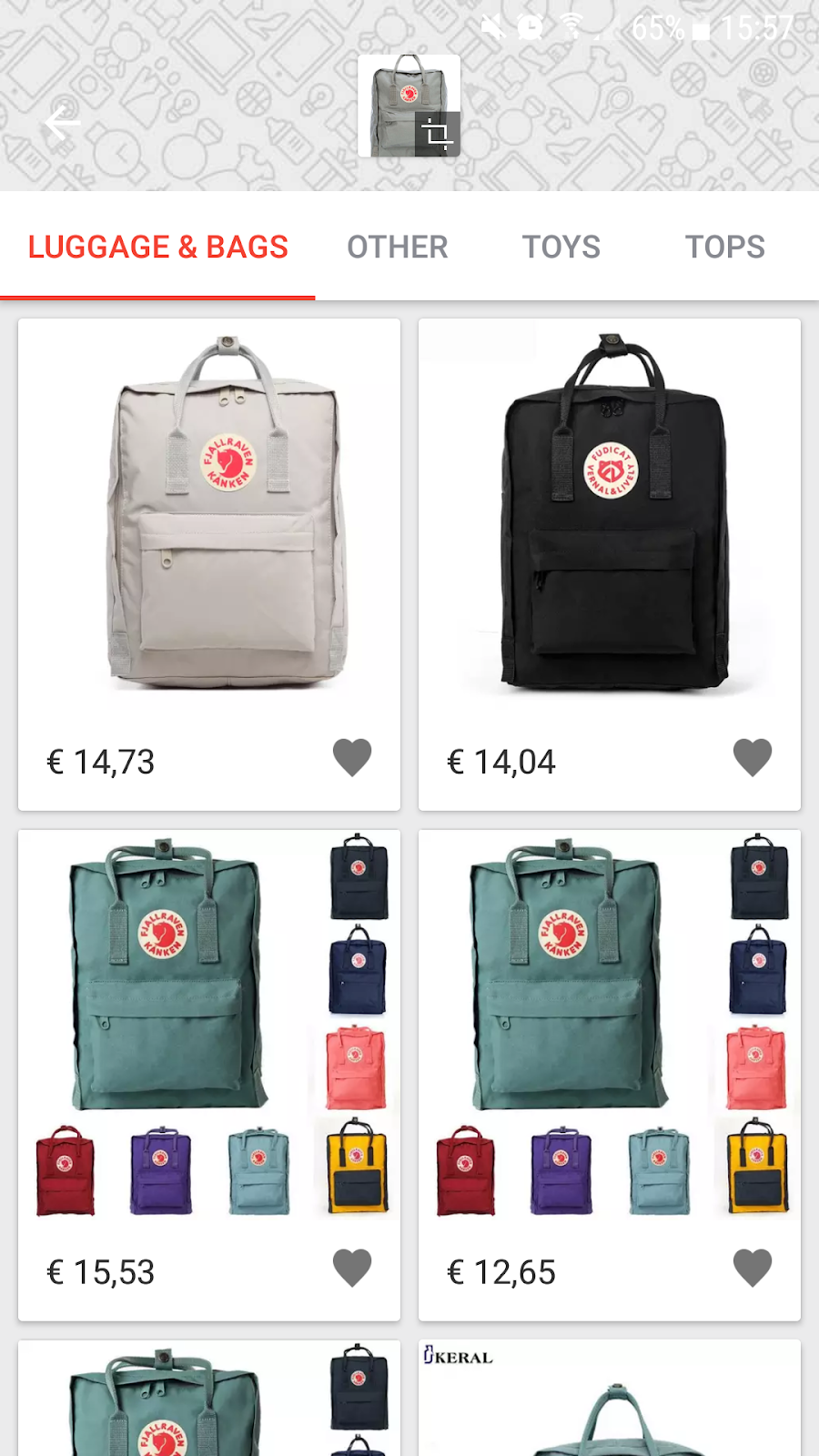Open the green backpack priced € 12,65
This screenshot has height=1456, width=819.
tap(610, 1075)
